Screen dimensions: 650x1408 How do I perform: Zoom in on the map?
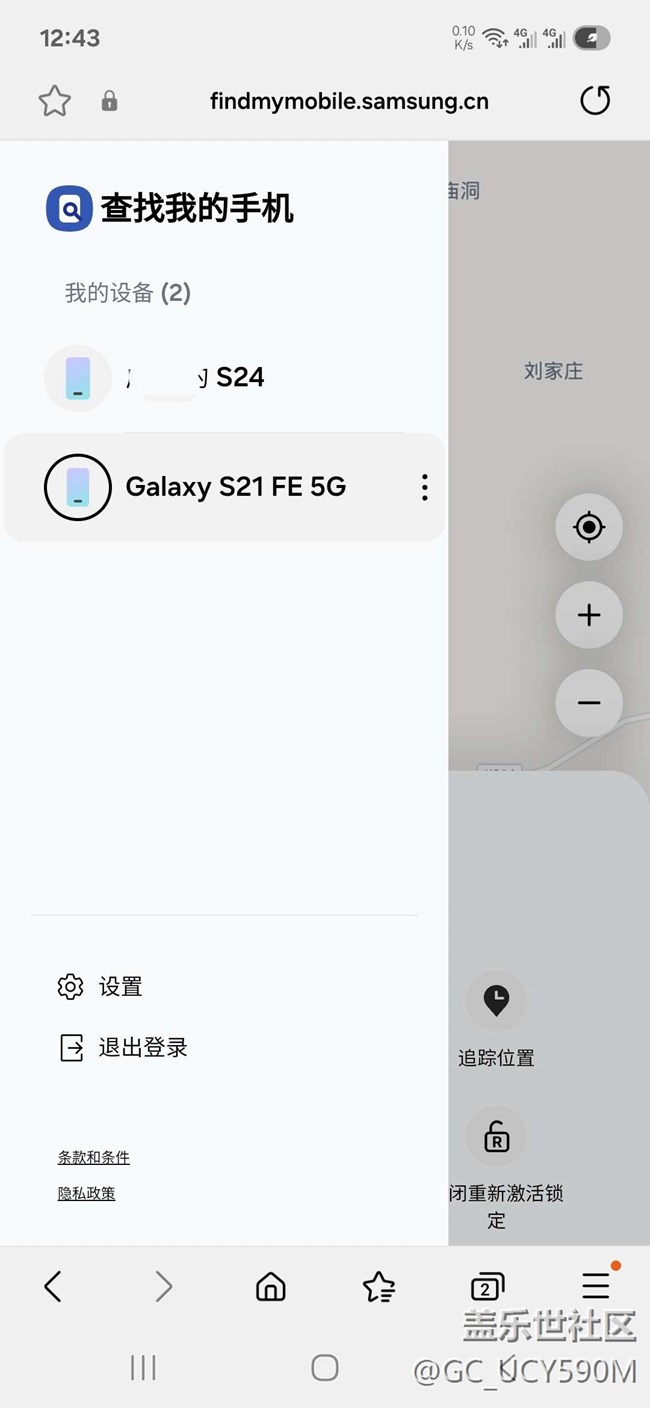[x=589, y=615]
